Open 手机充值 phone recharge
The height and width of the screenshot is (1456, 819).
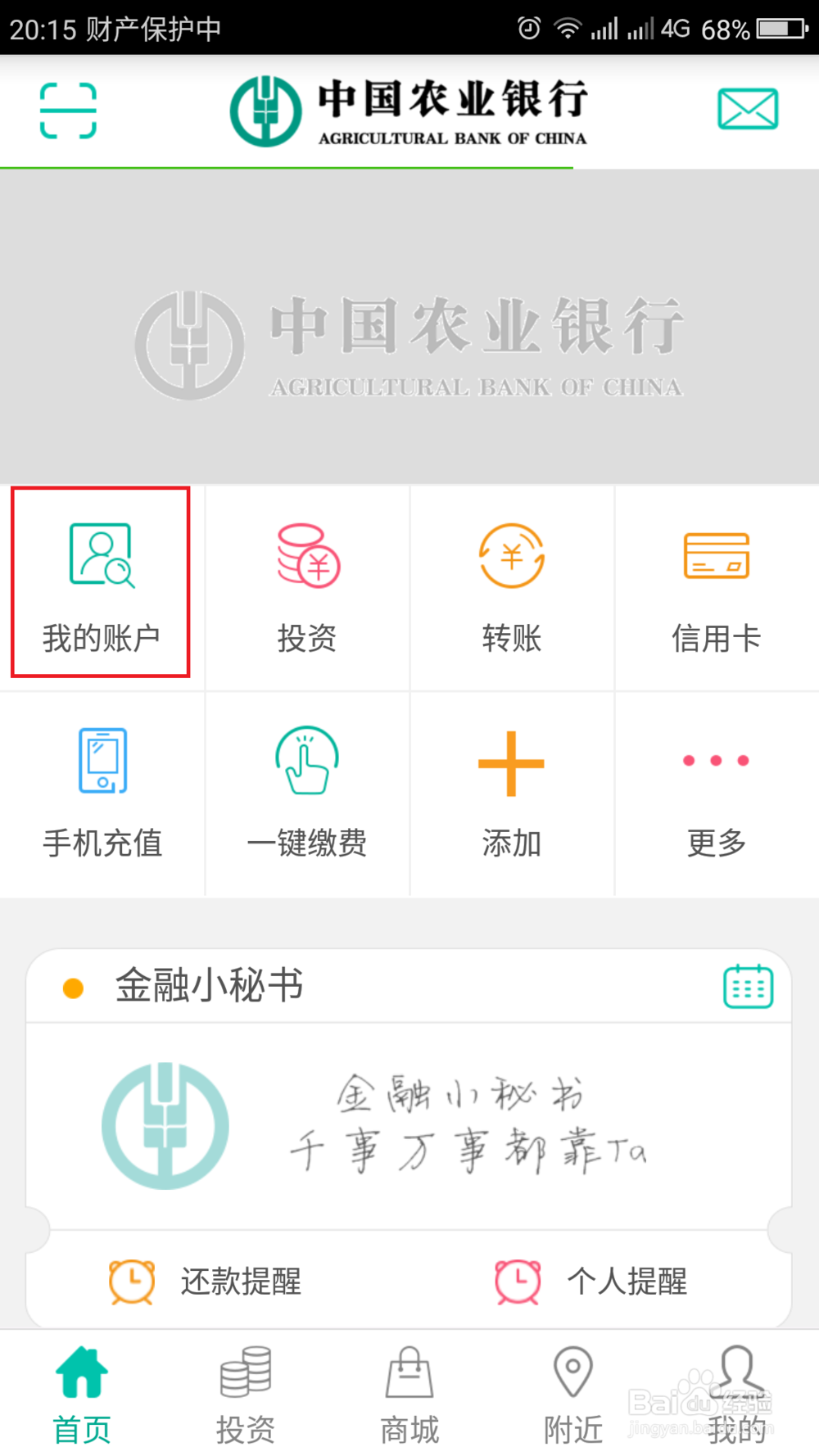(102, 789)
